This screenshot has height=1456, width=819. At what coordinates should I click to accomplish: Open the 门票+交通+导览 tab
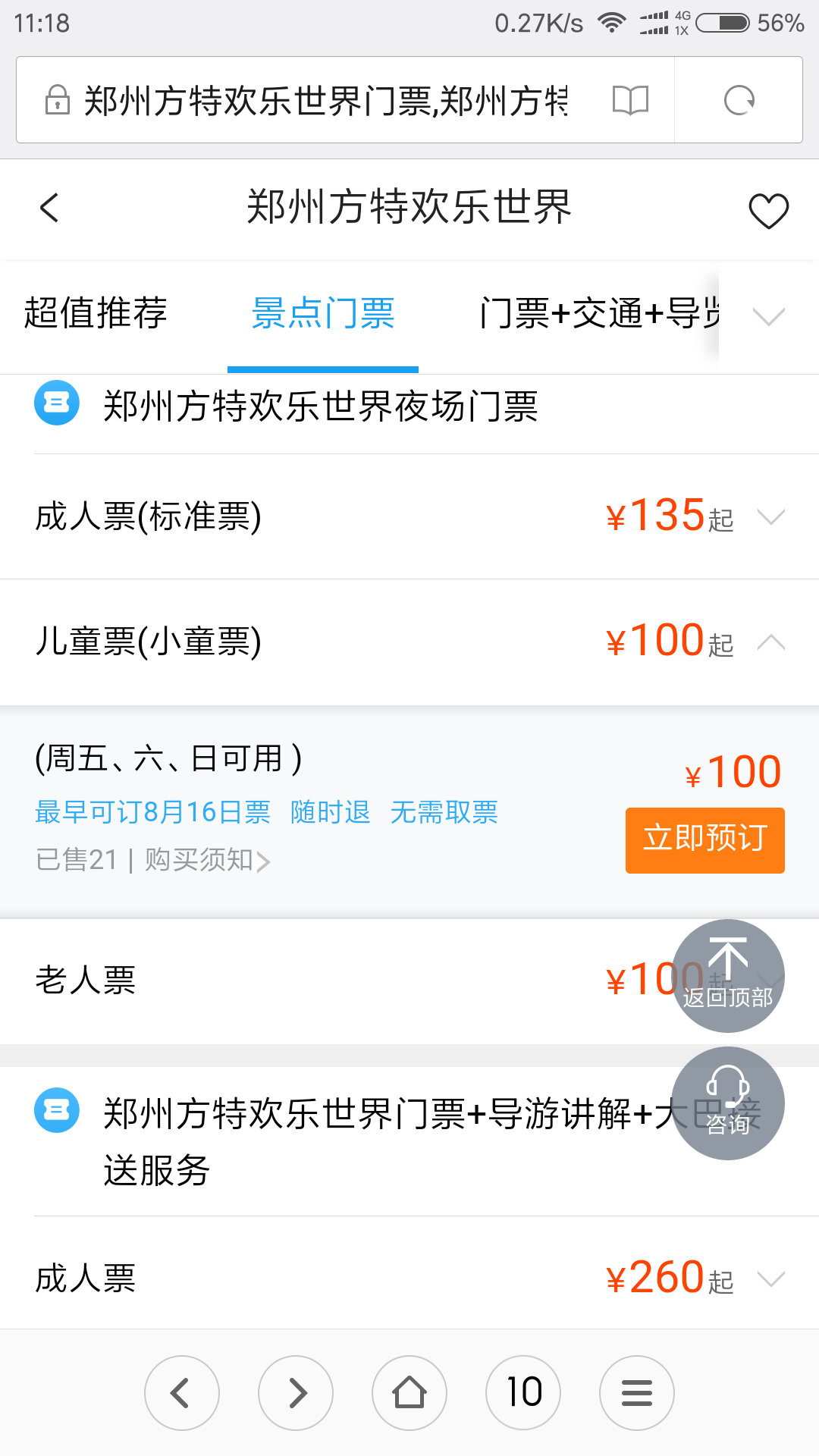pyautogui.click(x=599, y=313)
